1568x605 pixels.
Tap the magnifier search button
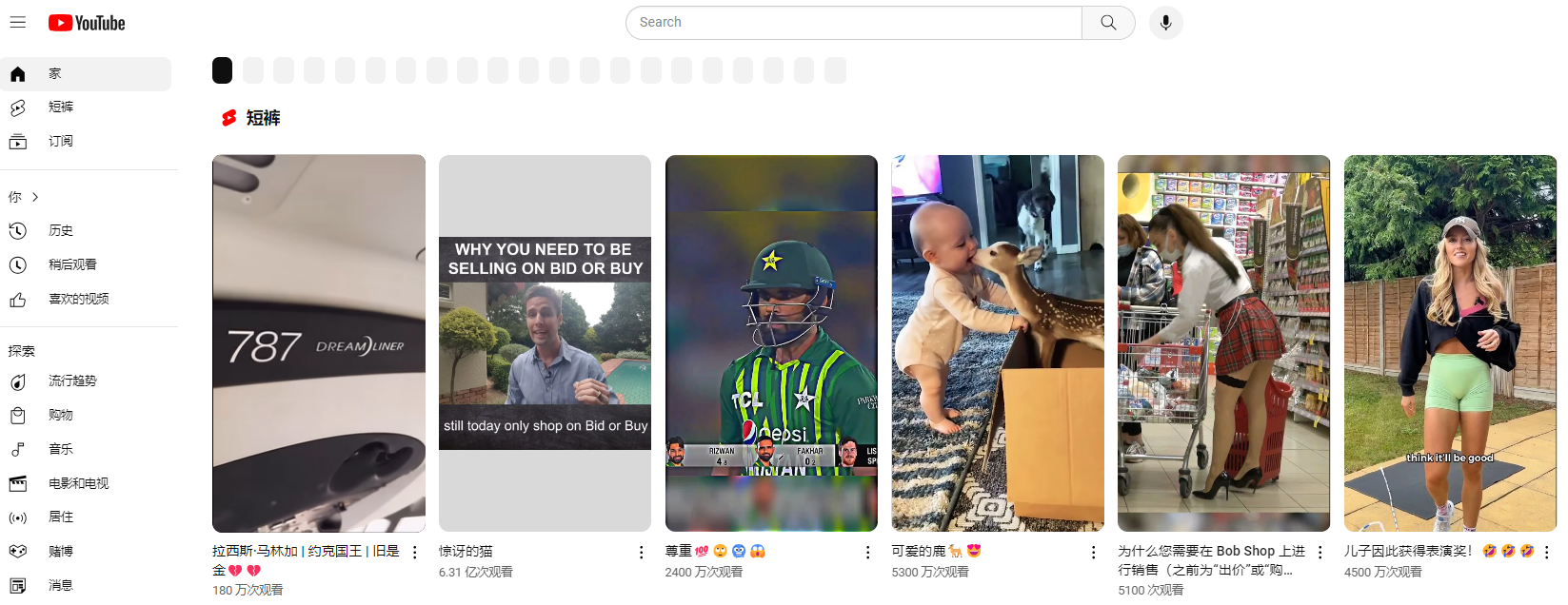pos(1108,22)
